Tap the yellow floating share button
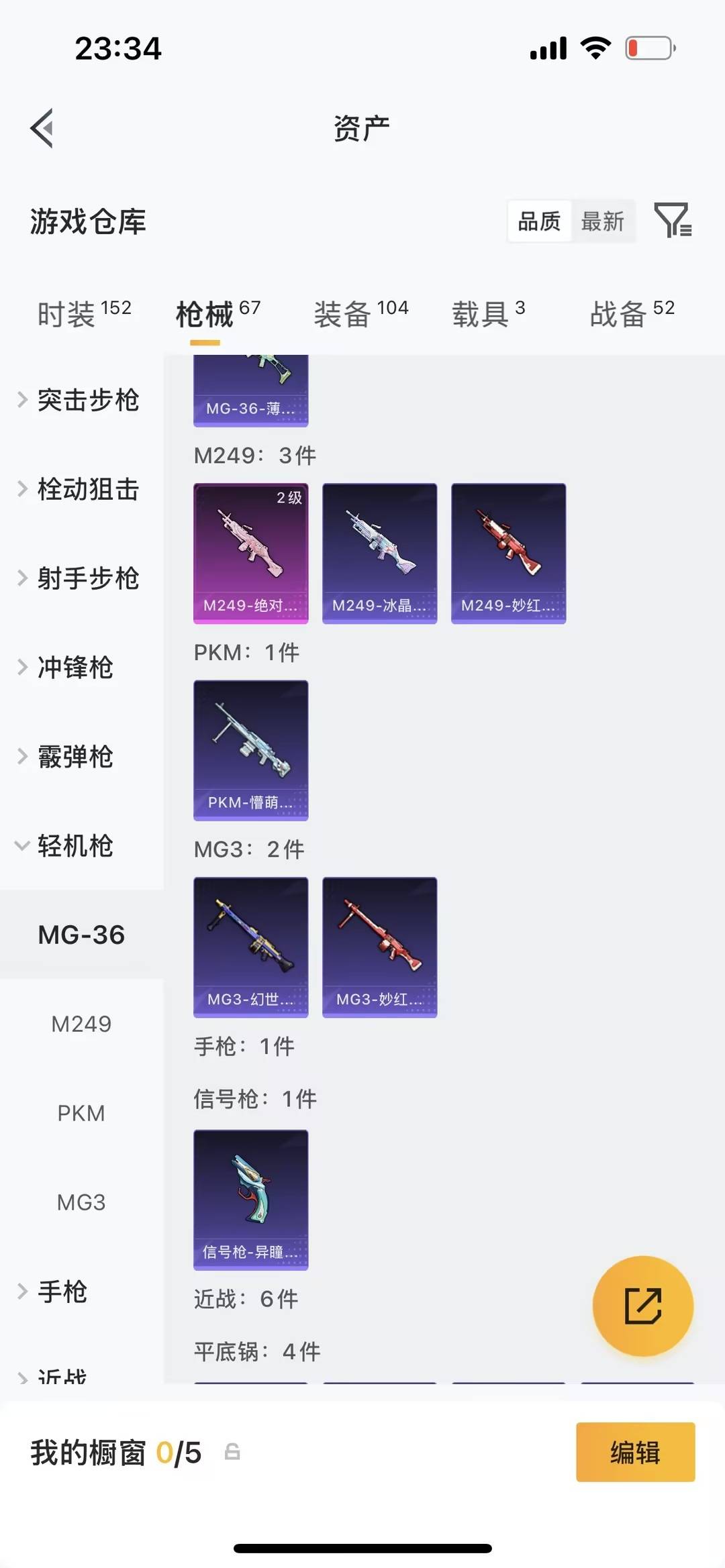Viewport: 725px width, 1568px height. point(642,1305)
